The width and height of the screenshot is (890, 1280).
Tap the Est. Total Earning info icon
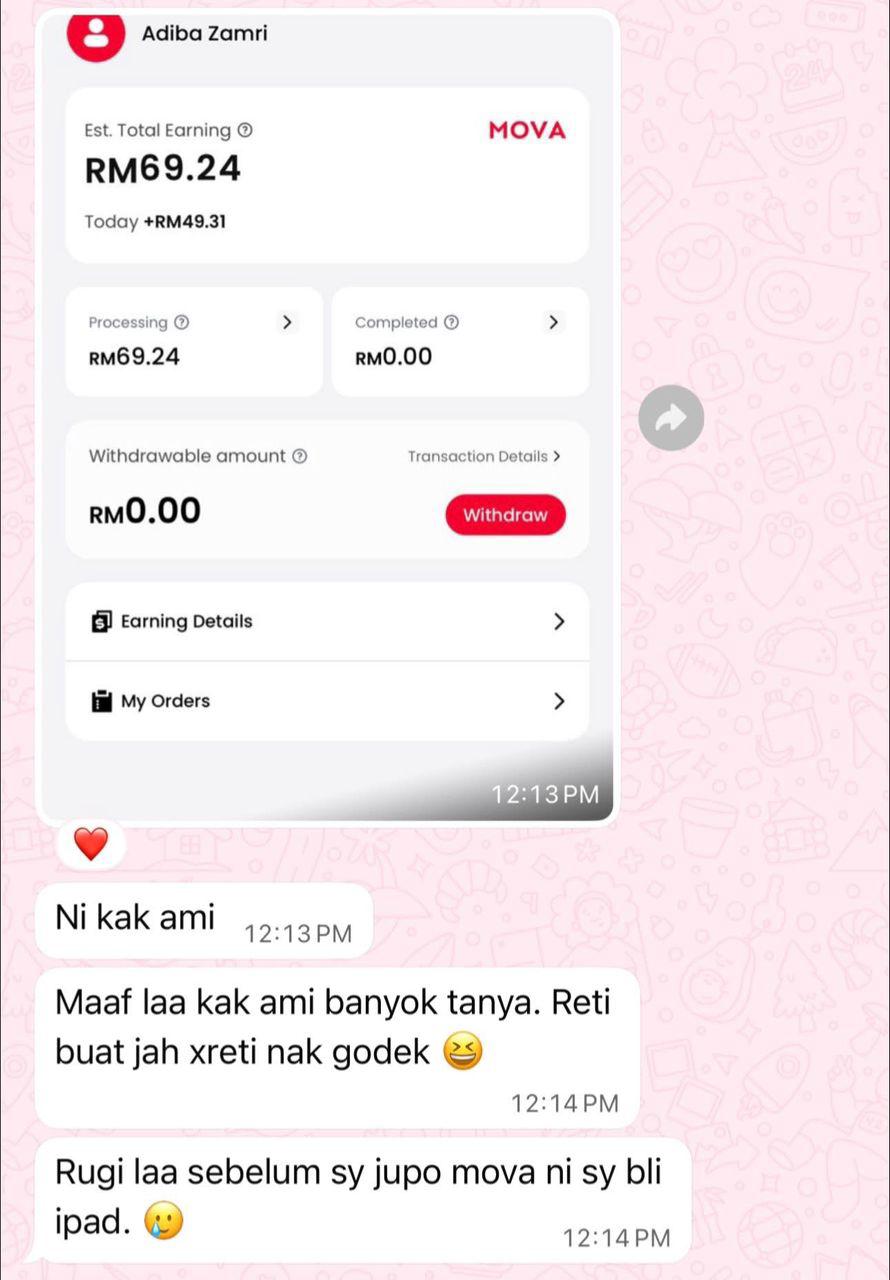pos(243,130)
